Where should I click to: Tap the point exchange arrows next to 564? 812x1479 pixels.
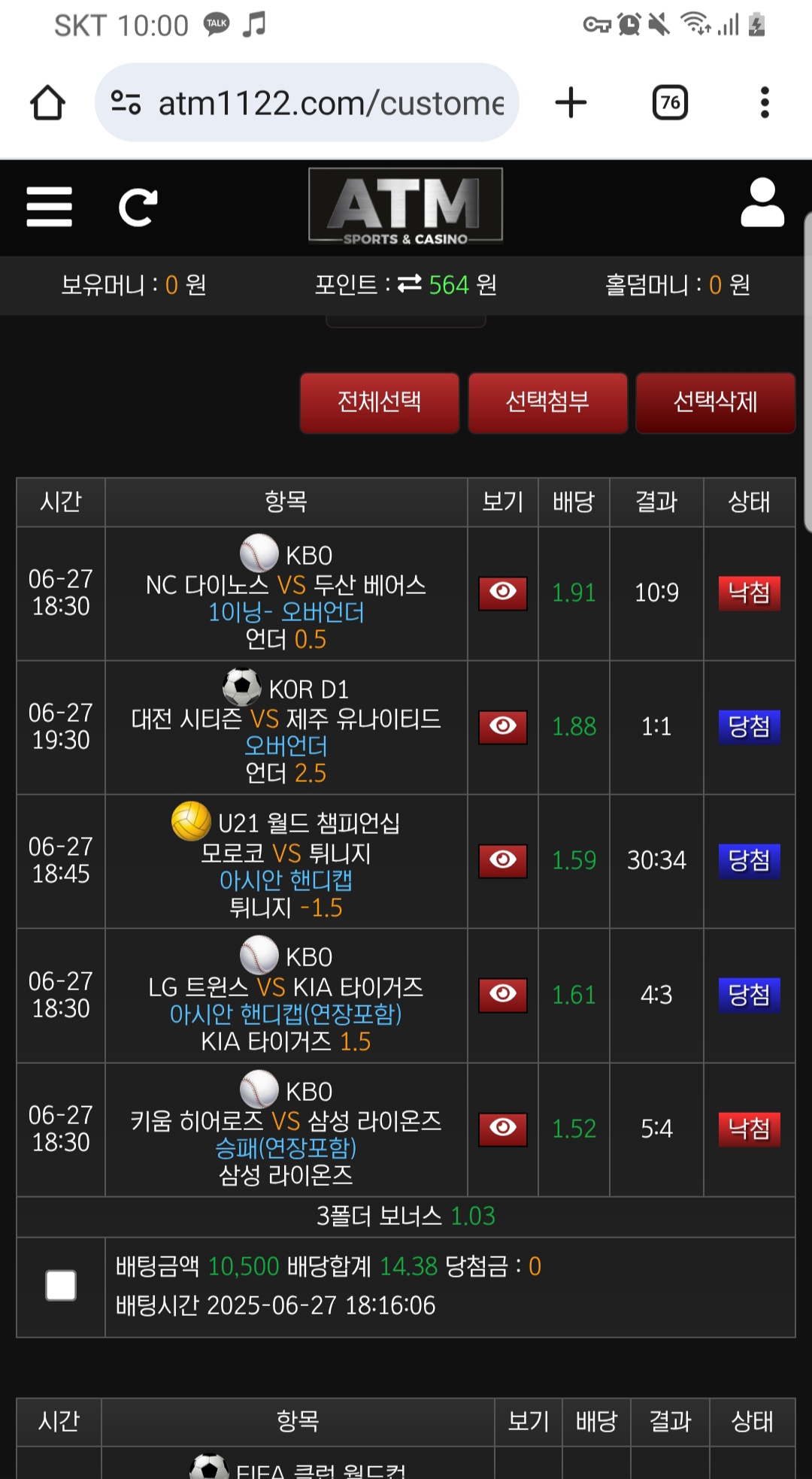coord(410,284)
